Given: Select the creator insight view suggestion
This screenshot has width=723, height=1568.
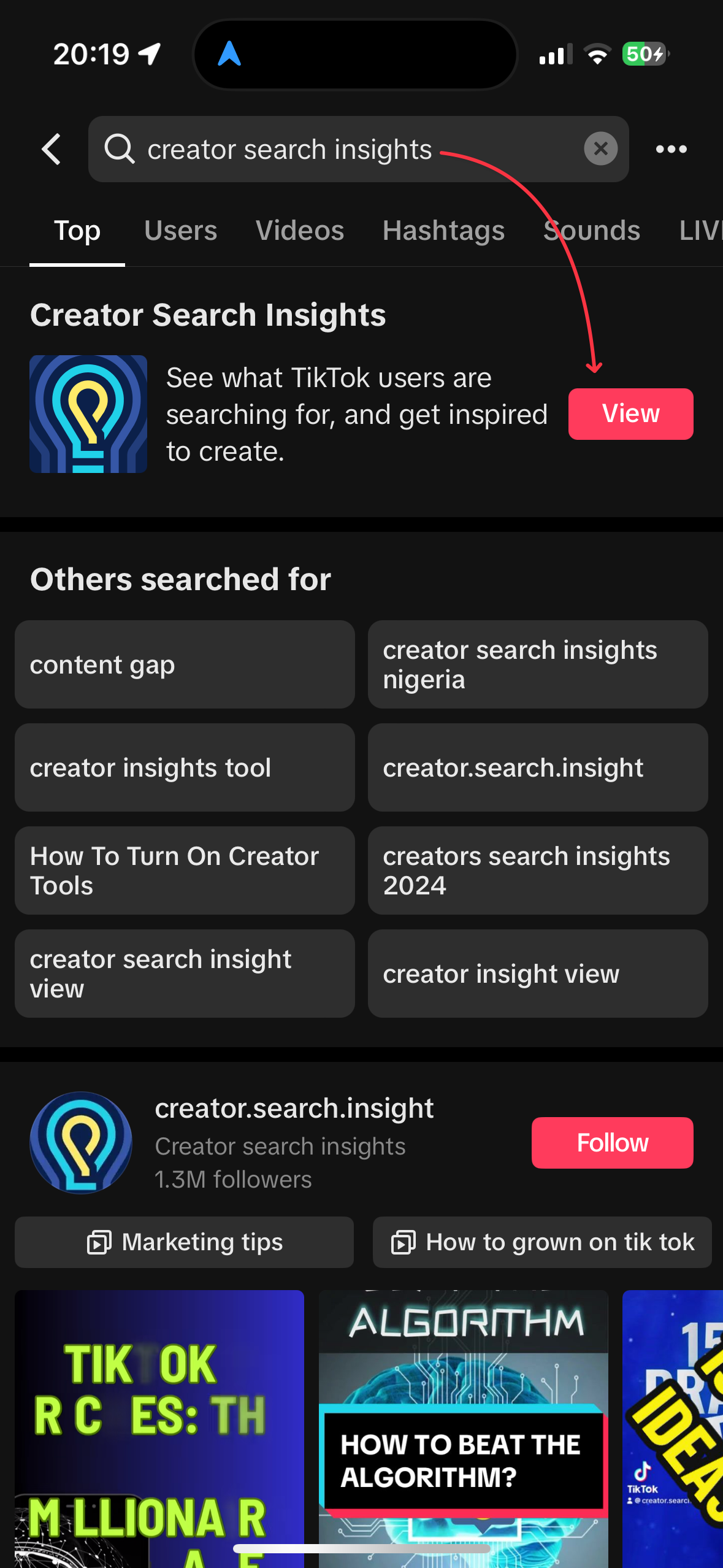Looking at the screenshot, I should tap(538, 974).
